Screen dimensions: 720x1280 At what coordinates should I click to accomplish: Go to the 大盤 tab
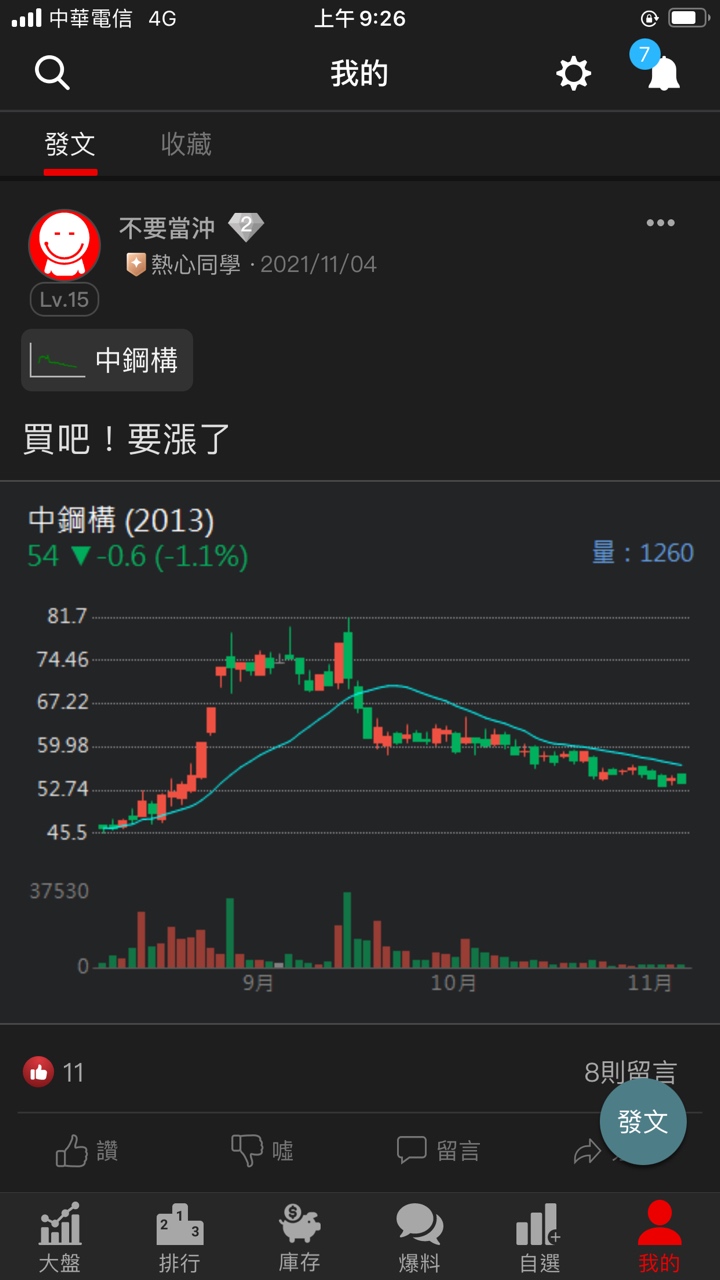pos(59,1236)
